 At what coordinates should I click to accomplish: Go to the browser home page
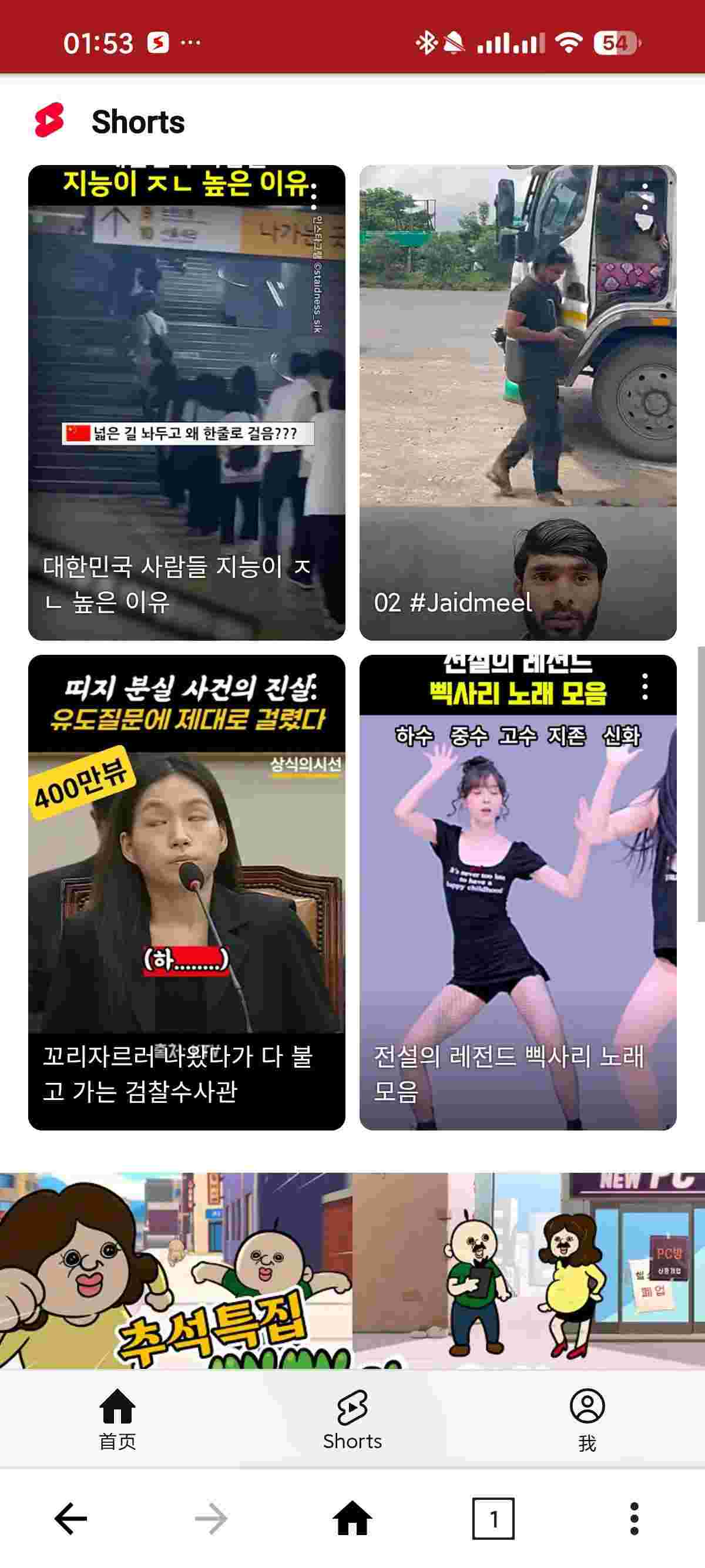click(352, 1519)
